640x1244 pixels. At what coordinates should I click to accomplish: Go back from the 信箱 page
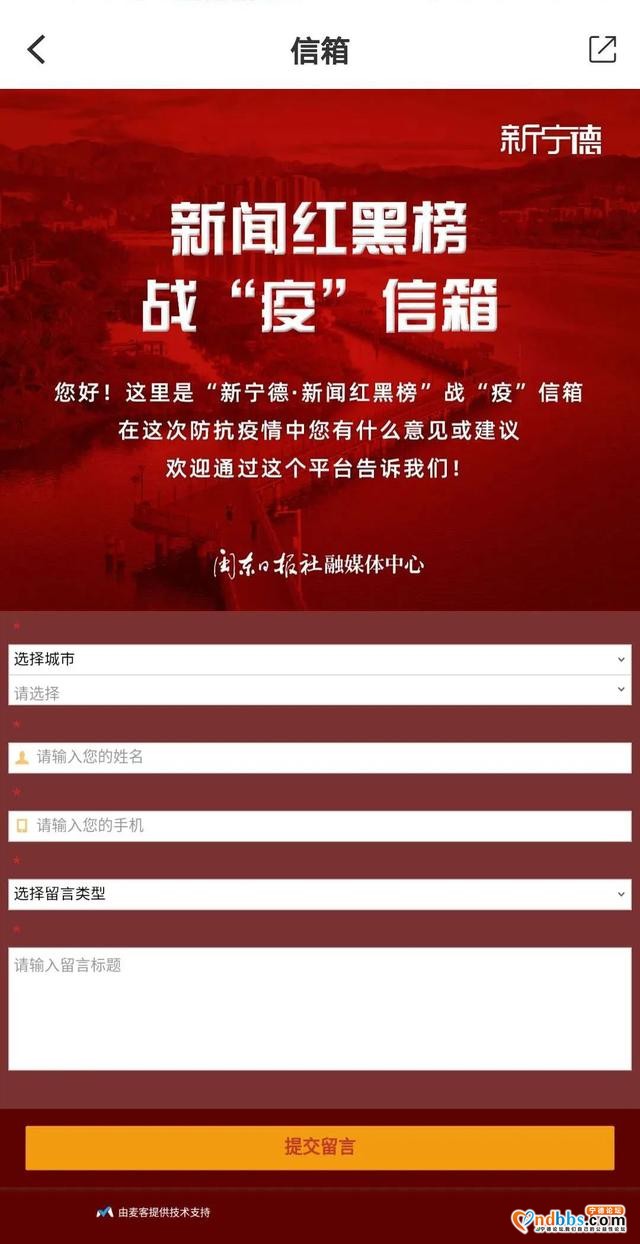click(x=37, y=49)
